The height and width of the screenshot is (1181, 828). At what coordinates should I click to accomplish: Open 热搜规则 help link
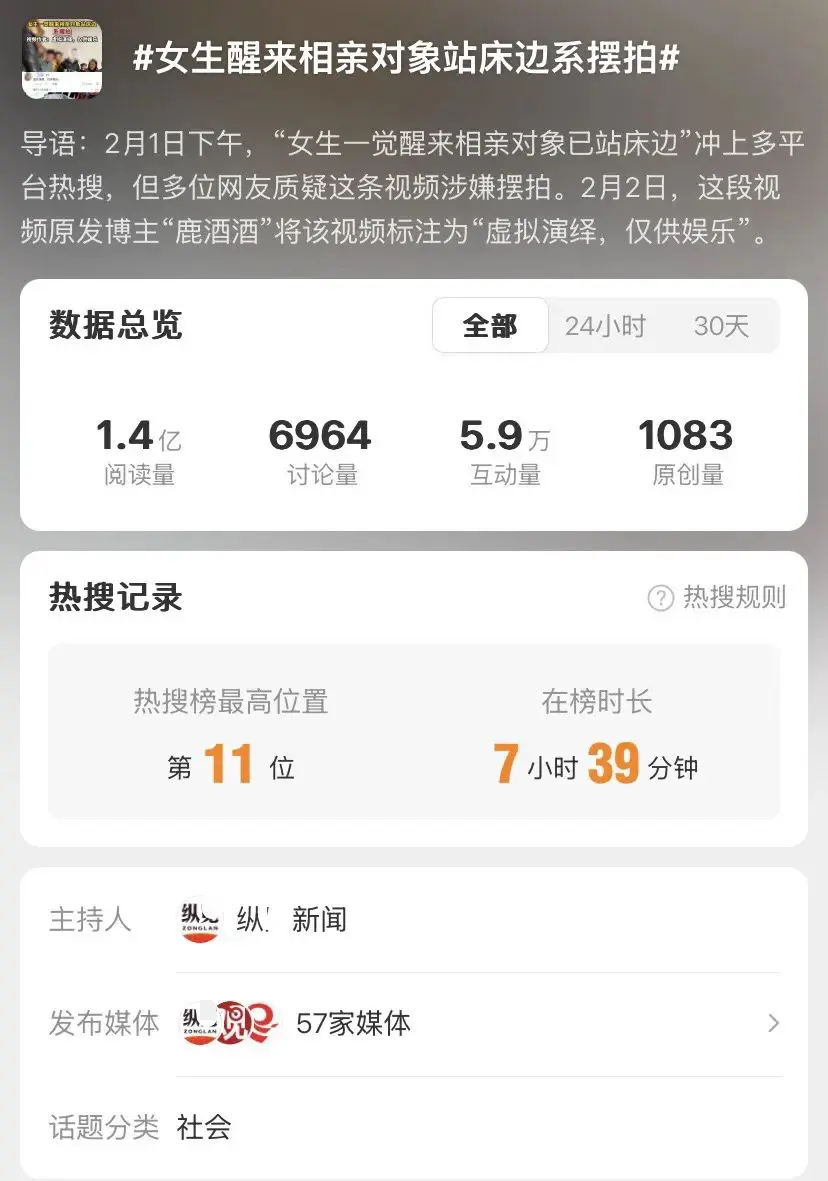[x=717, y=598]
